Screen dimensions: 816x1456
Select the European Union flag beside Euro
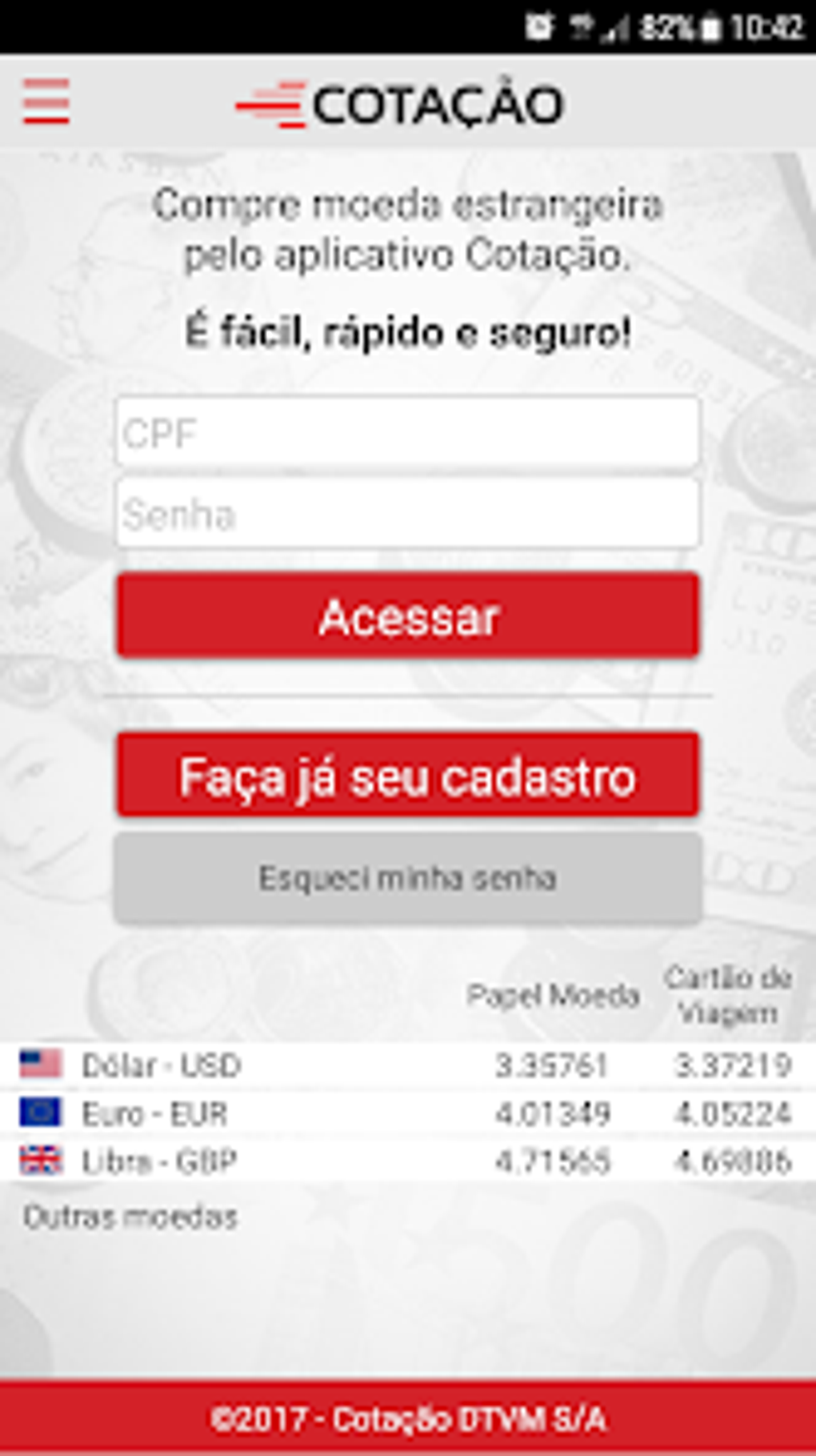click(42, 1111)
